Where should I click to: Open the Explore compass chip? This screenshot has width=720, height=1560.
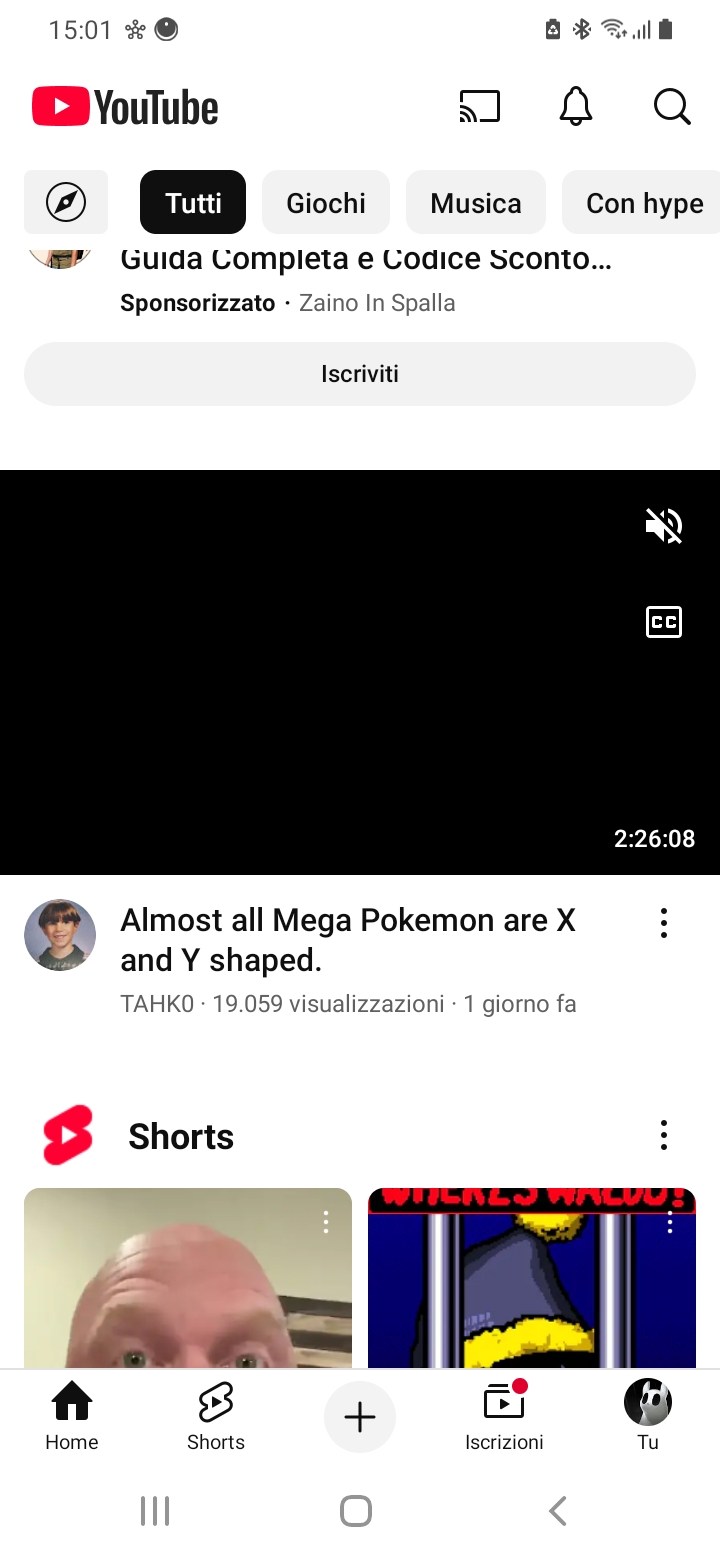tap(66, 203)
